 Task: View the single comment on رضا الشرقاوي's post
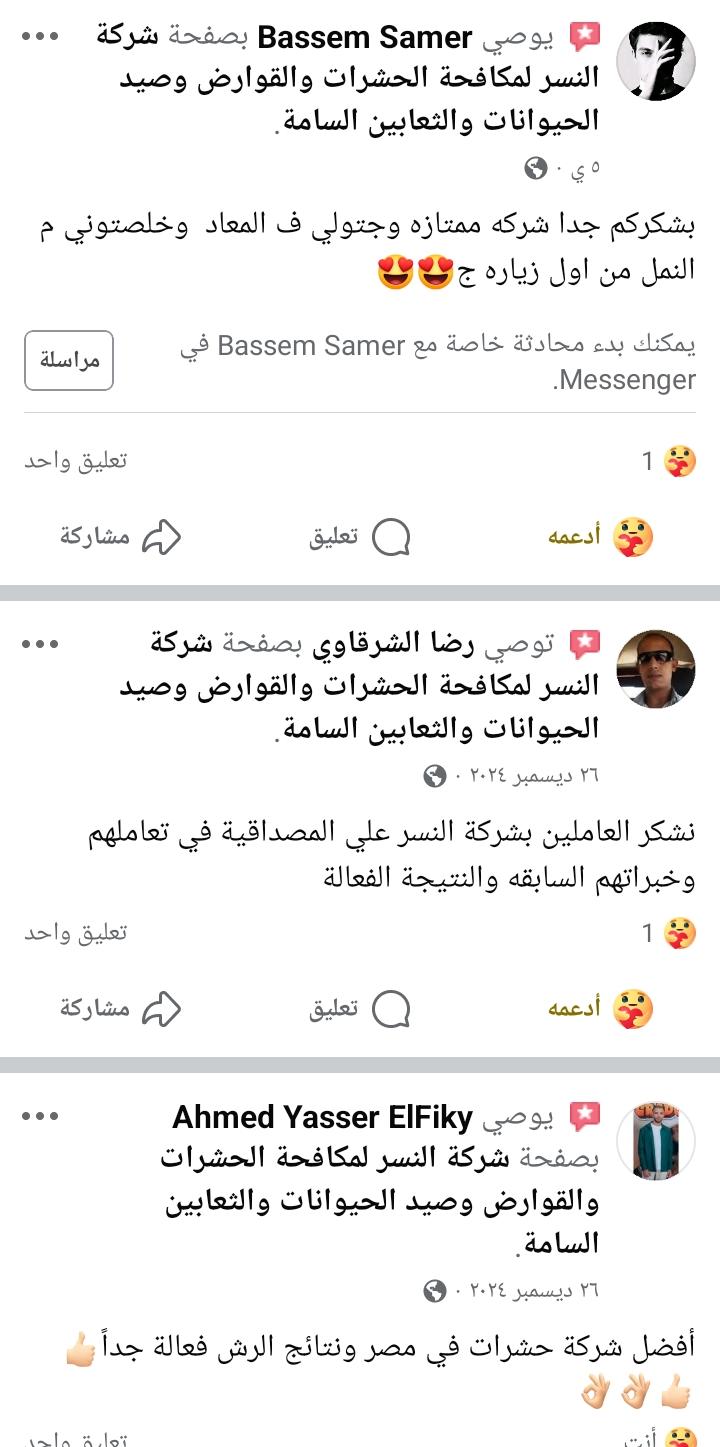76,933
